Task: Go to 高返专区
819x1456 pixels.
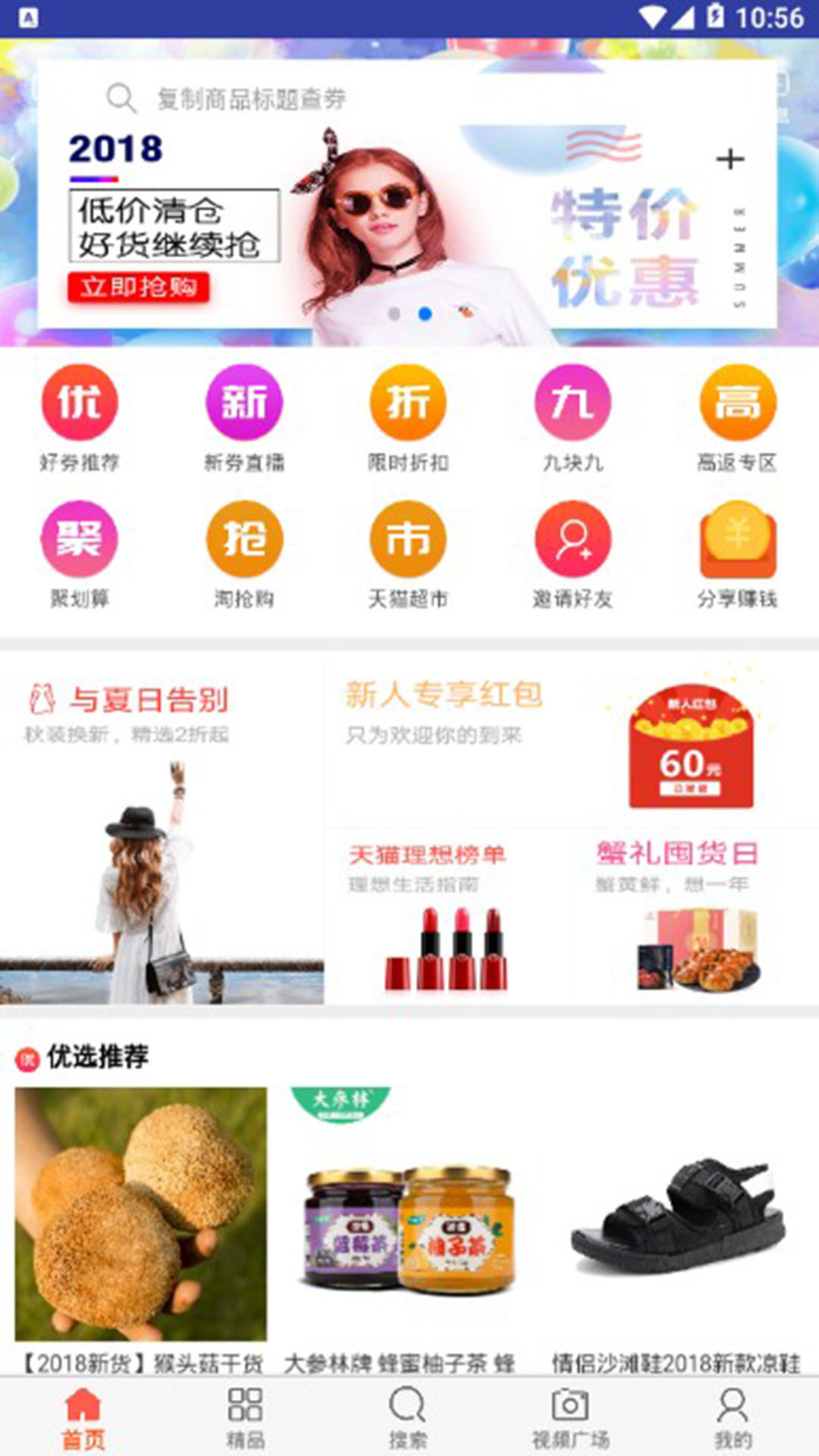Action: pyautogui.click(x=737, y=416)
